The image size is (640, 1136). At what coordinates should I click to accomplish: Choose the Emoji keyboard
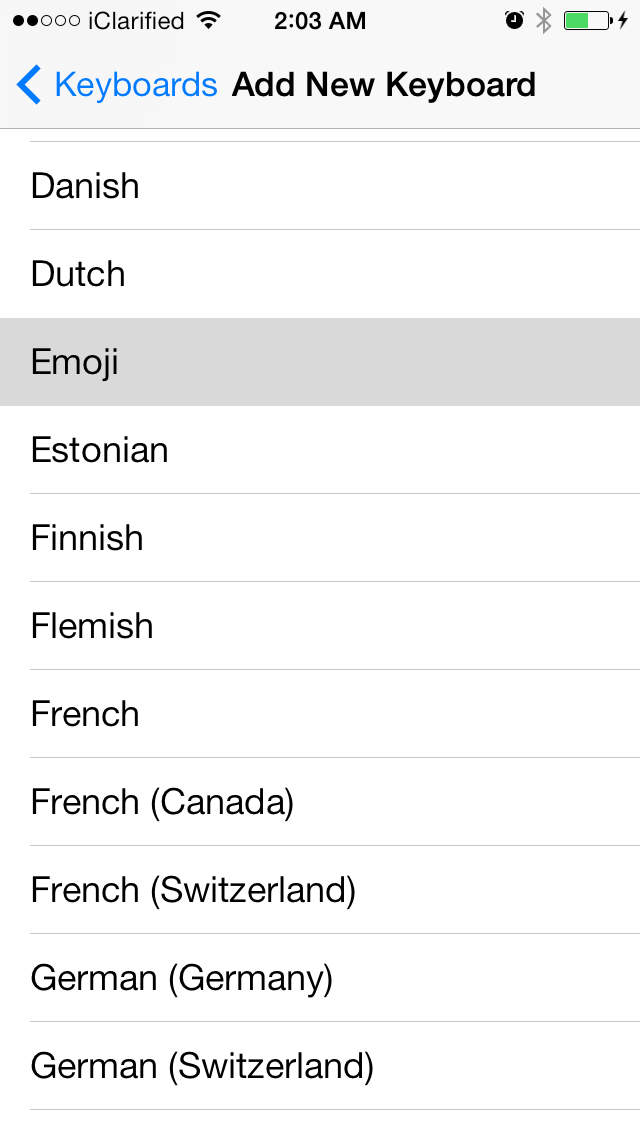pyautogui.click(x=320, y=362)
